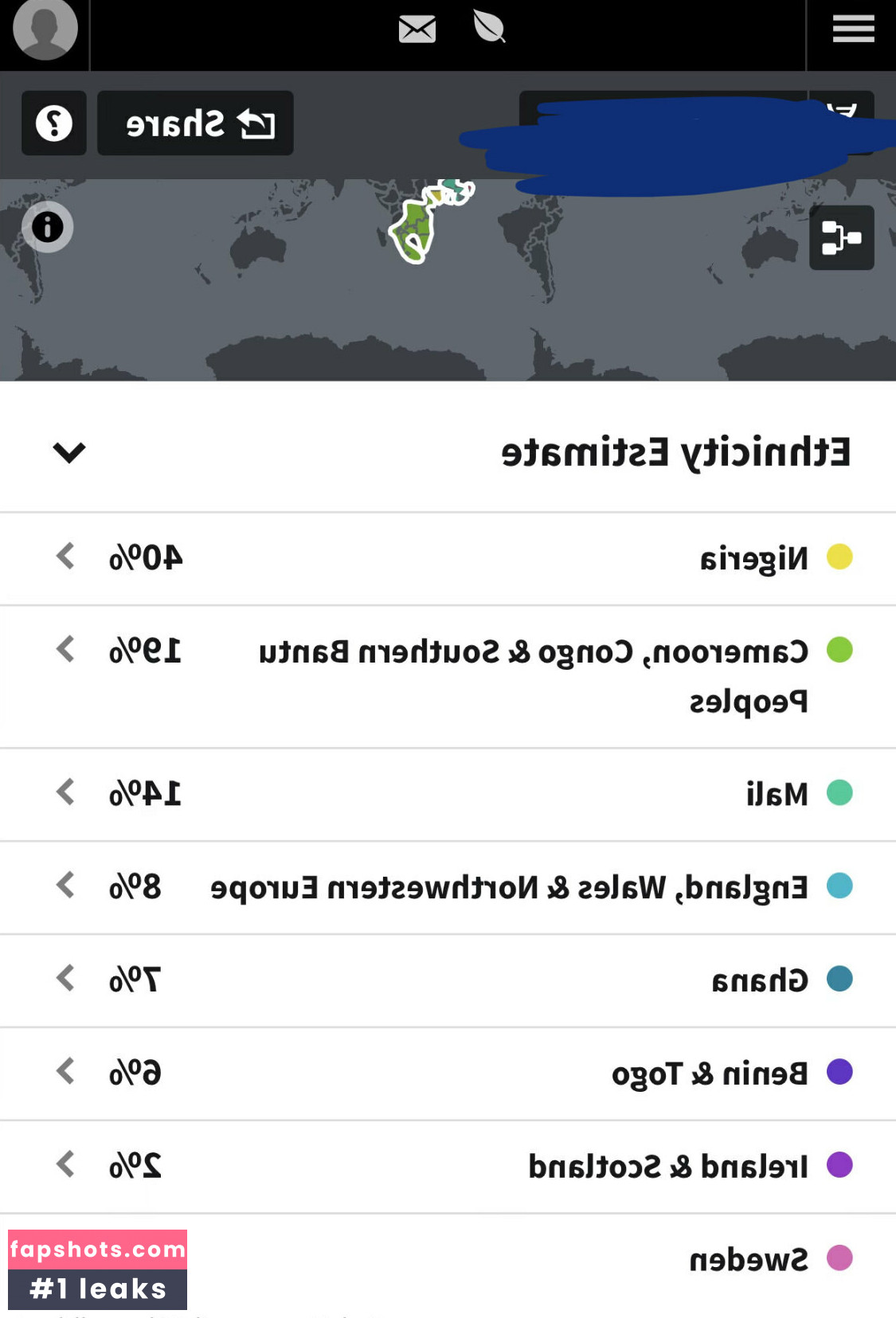Open Benin & Togo details
Screen dimensions: 896x1318
click(448, 1073)
